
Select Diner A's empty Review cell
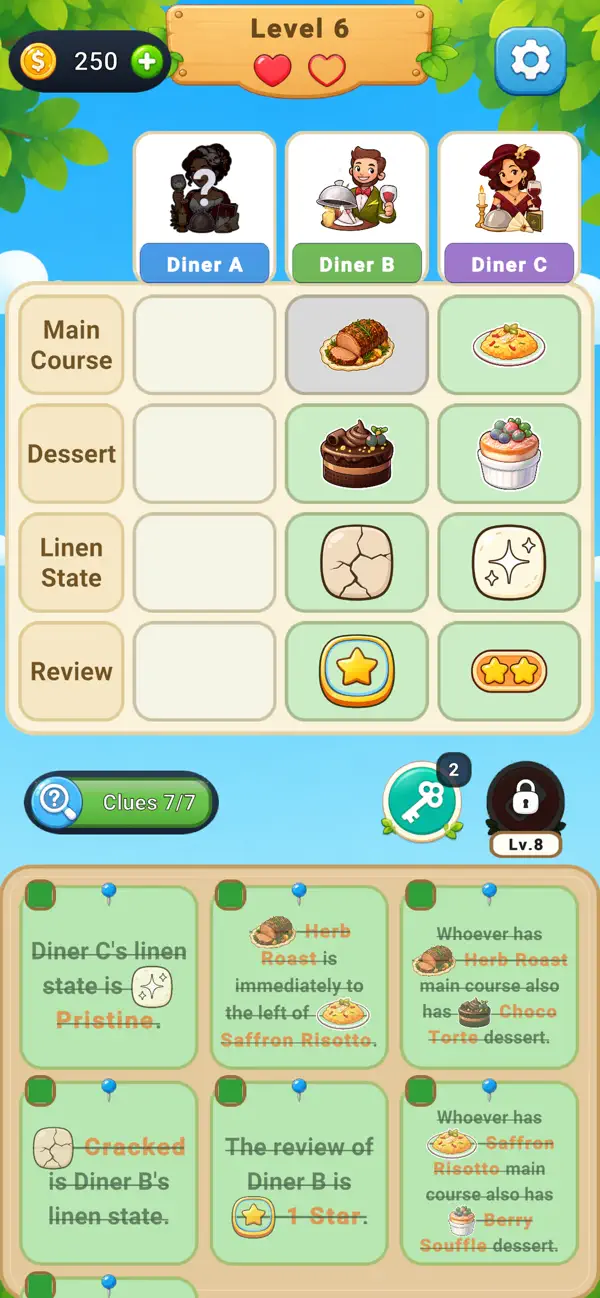click(x=204, y=671)
